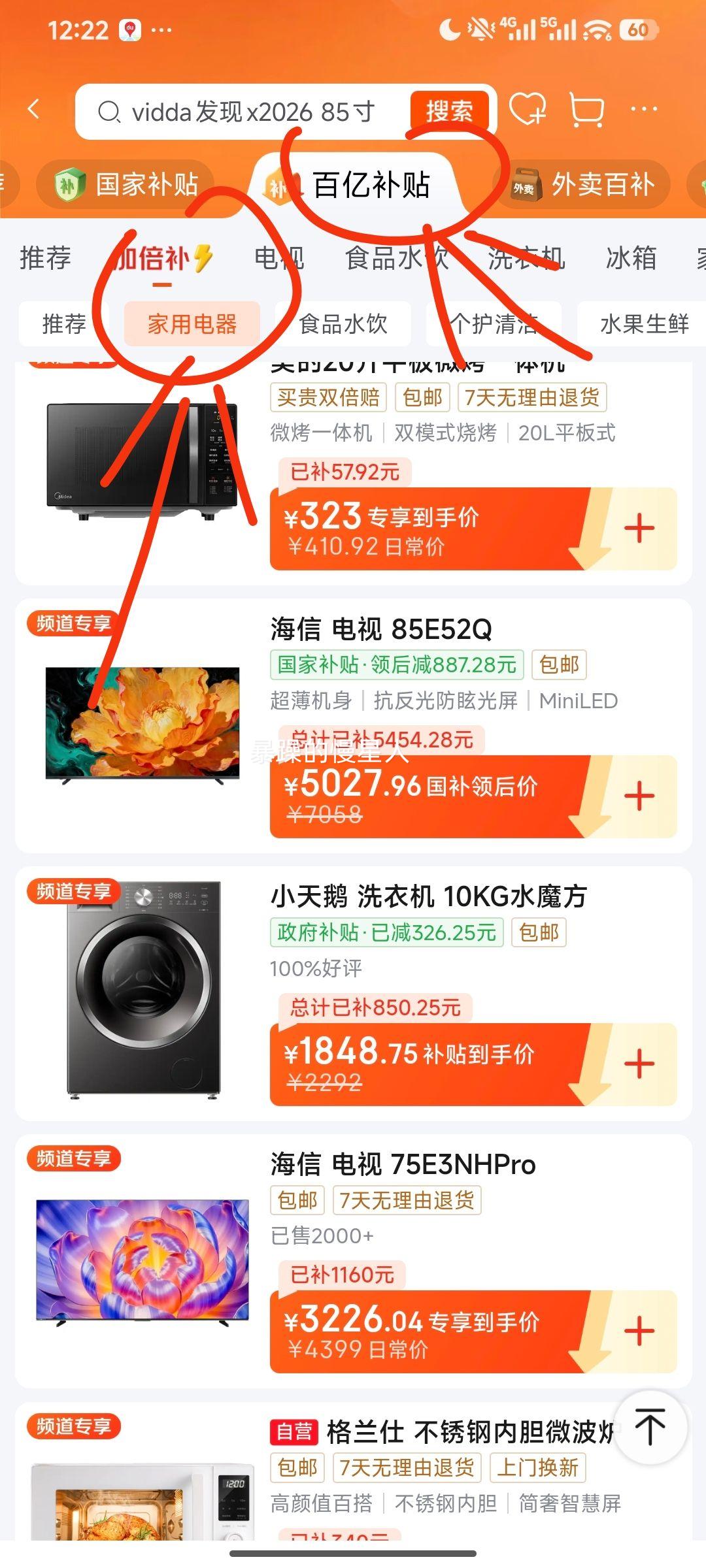The width and height of the screenshot is (706, 1568).
Task: Switch to the 家用电器 sub-tab
Action: coord(193,323)
